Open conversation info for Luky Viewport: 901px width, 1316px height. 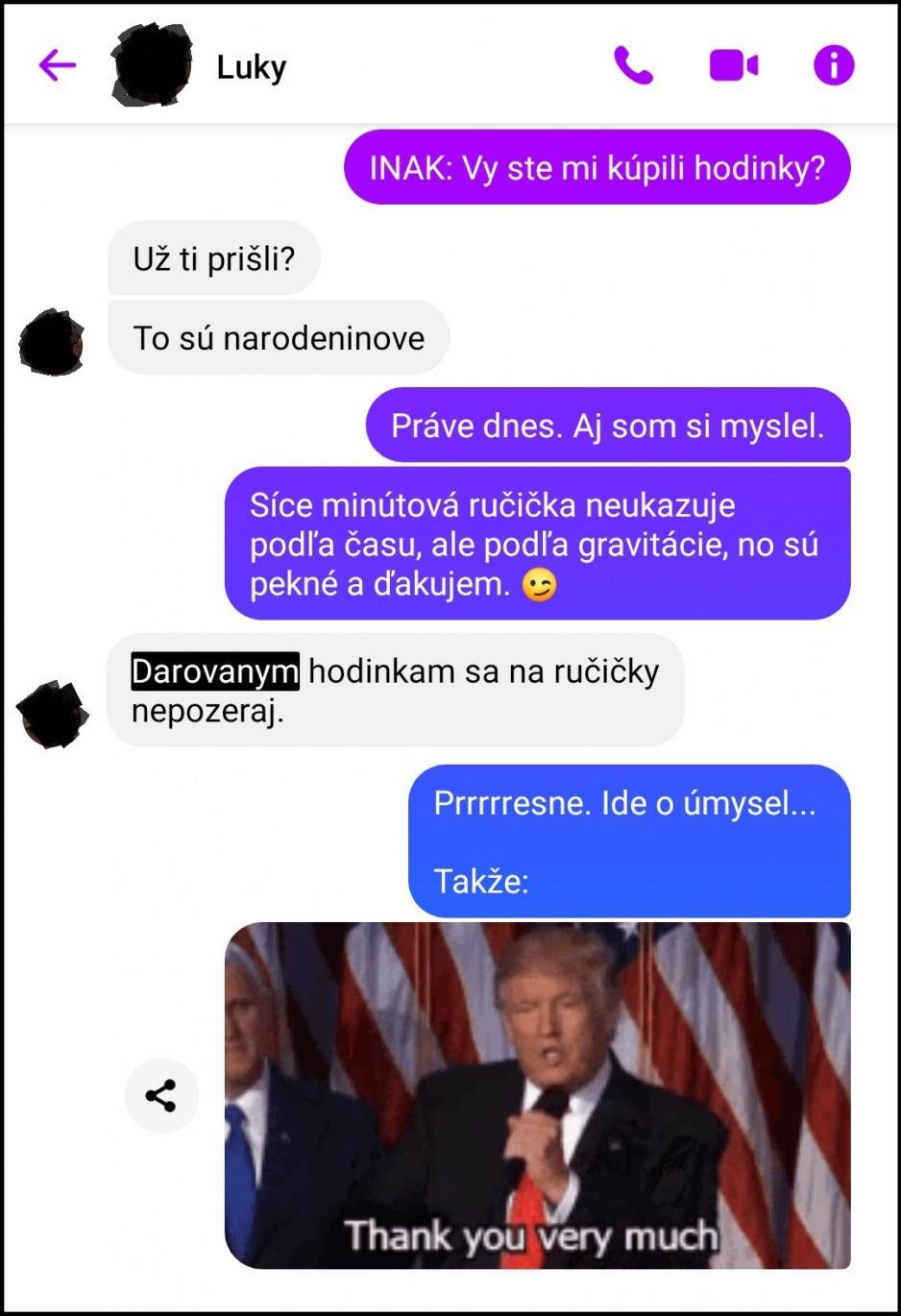tap(833, 65)
